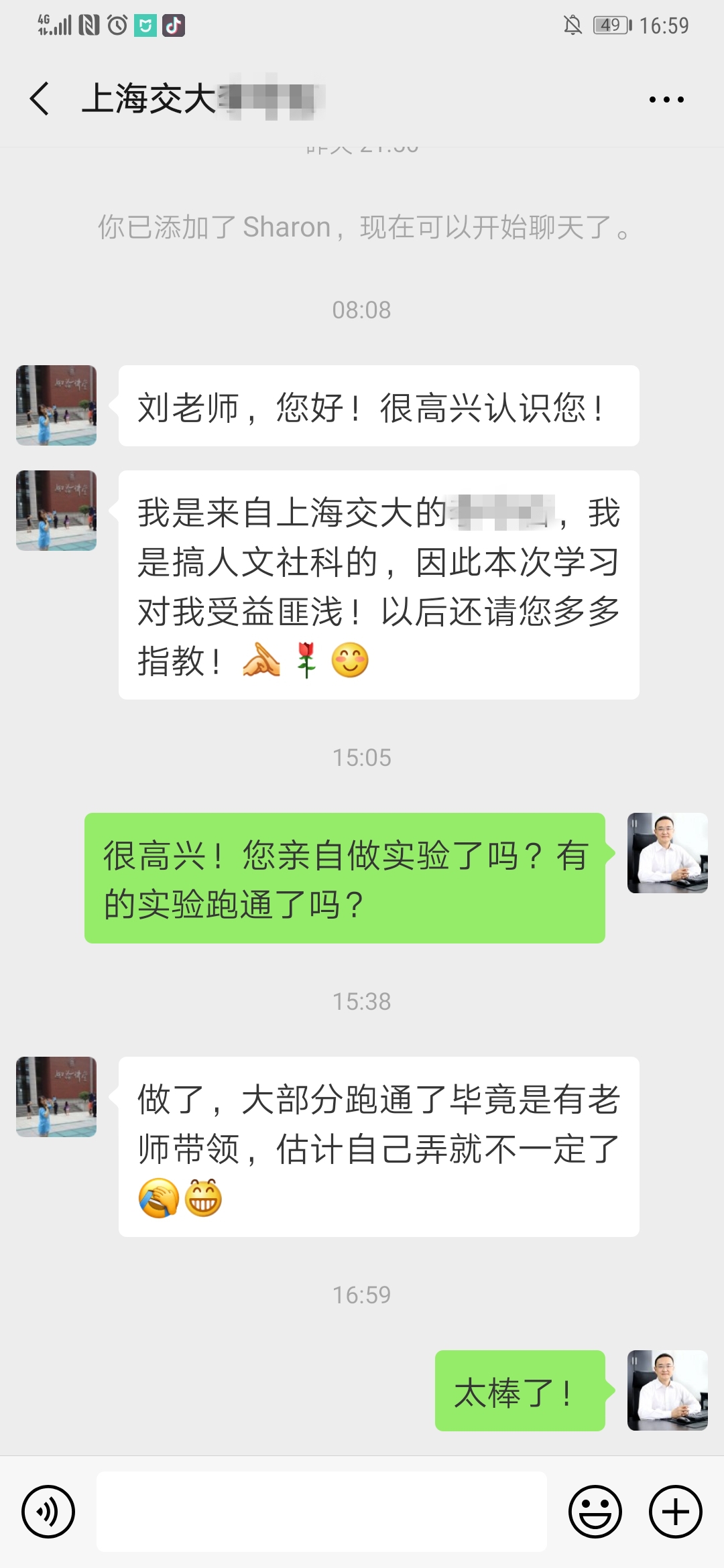Open sender's avatar beside 刘老师 greeting
724x1568 pixels.
point(56,405)
